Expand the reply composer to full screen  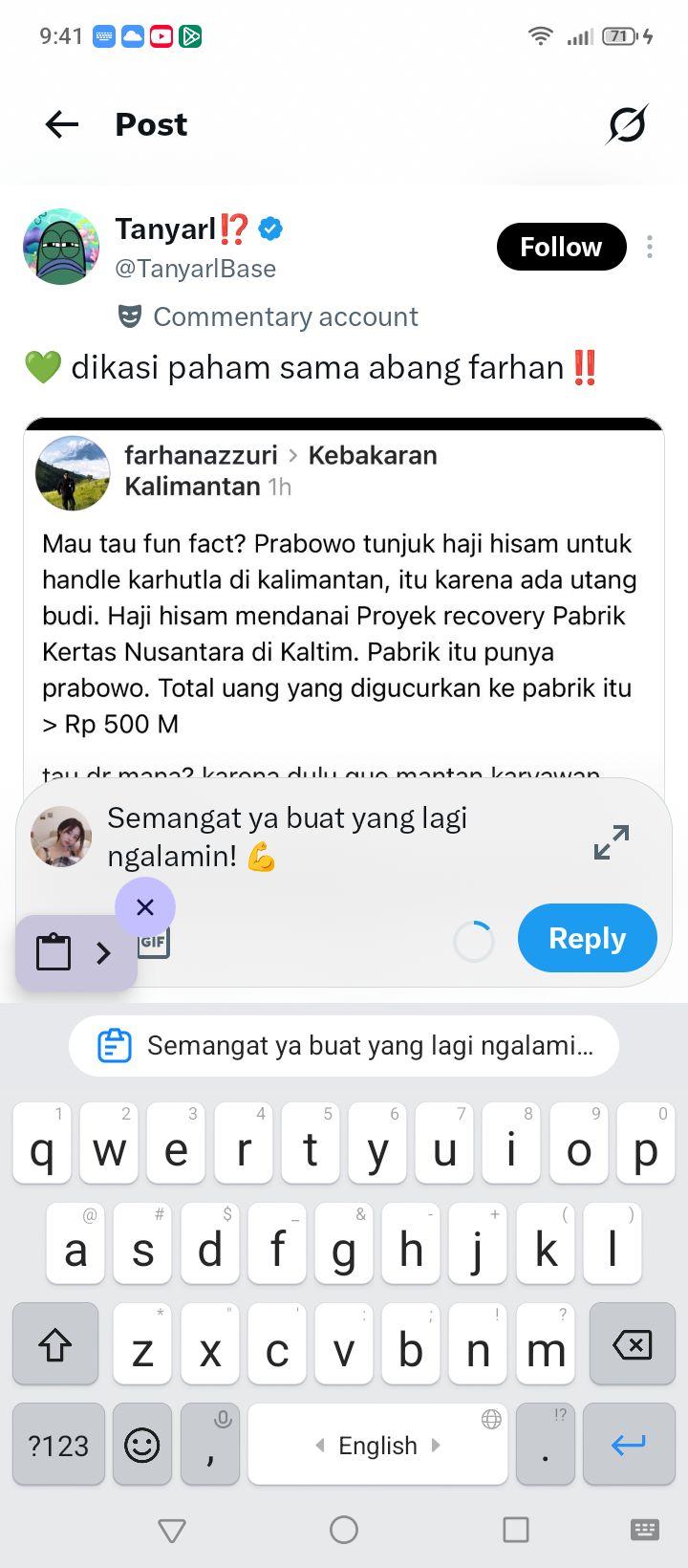pos(612,842)
